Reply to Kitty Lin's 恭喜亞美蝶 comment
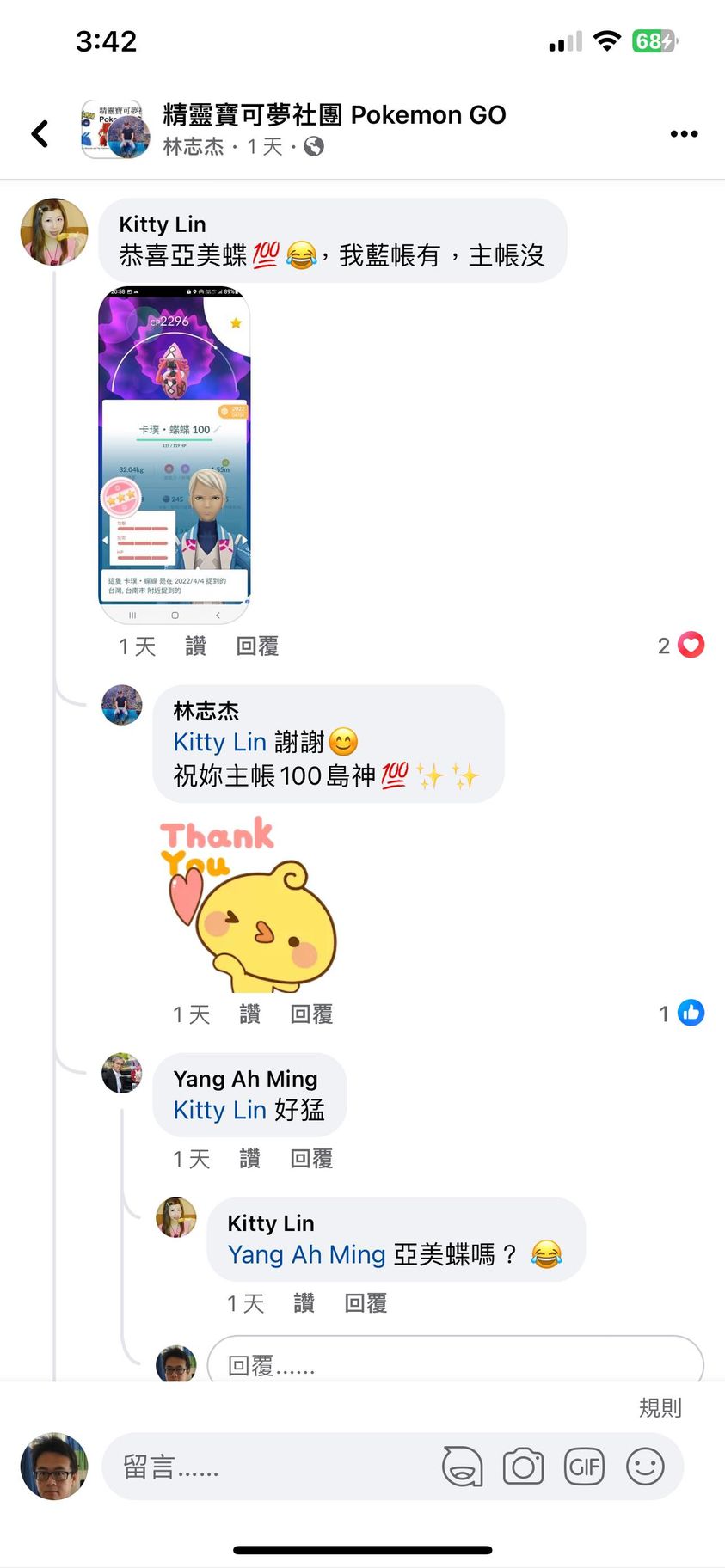The width and height of the screenshot is (725, 1568). tap(257, 646)
